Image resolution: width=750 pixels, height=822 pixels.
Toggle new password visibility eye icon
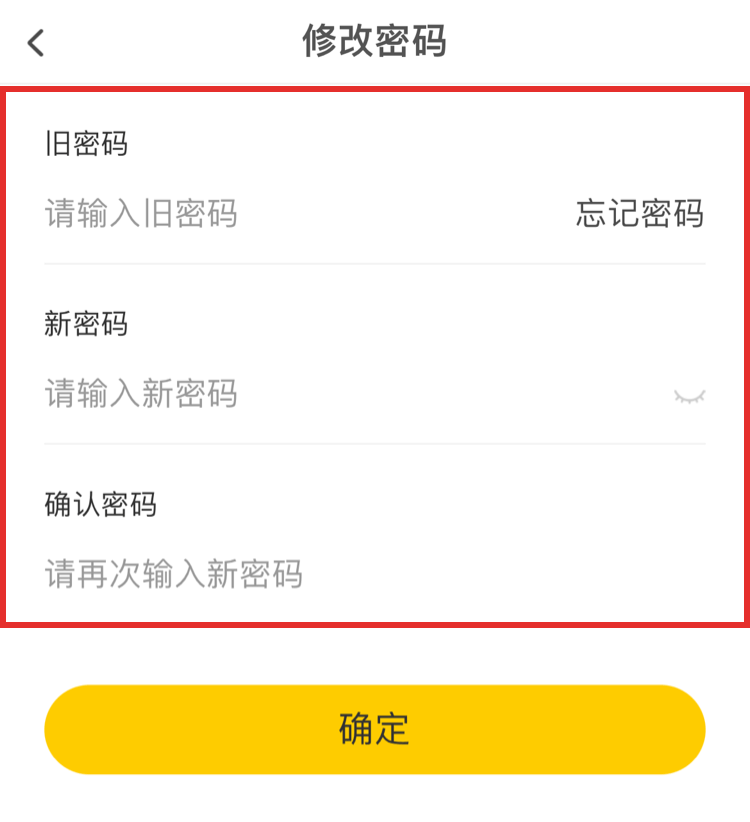[x=689, y=396]
